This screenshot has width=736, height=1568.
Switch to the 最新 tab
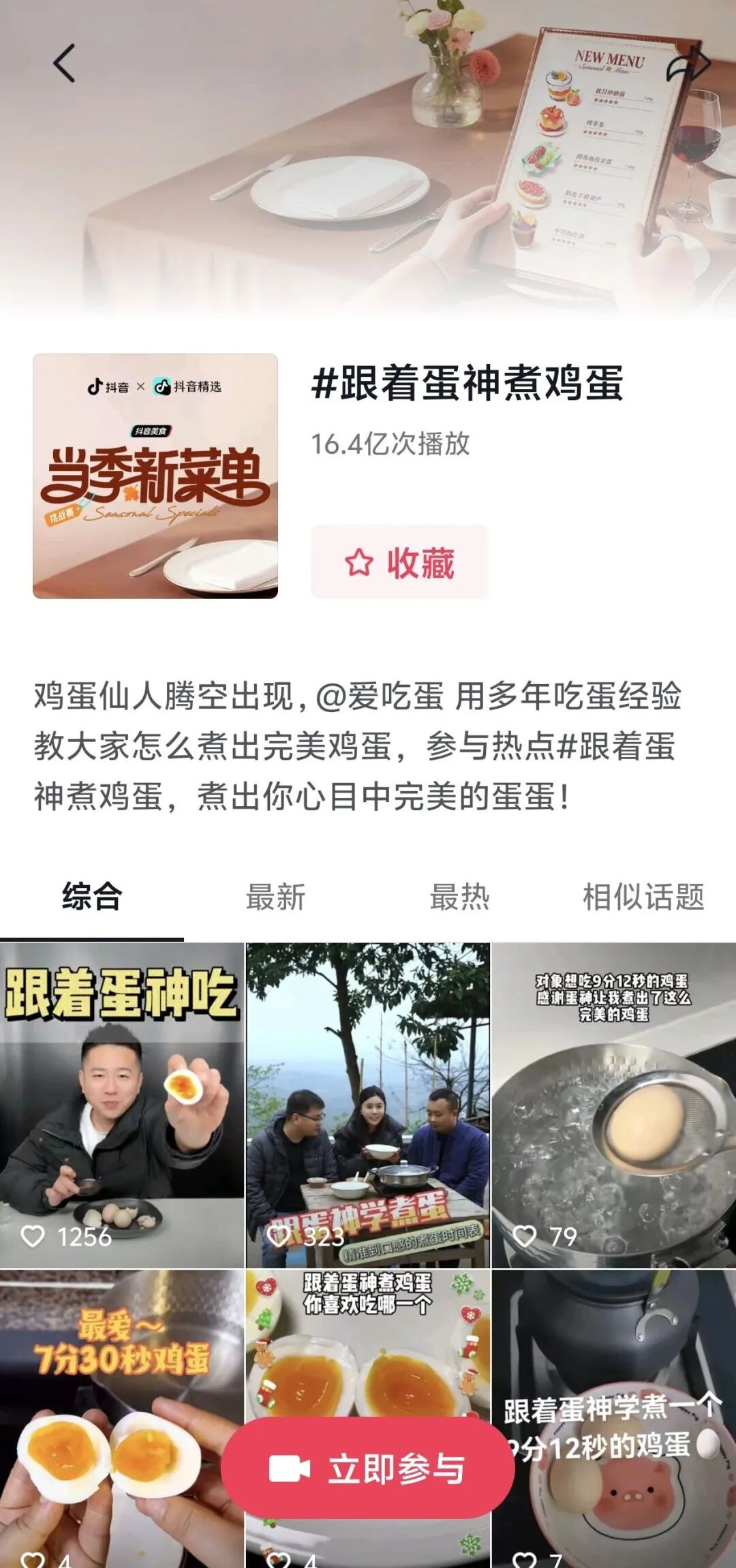(275, 896)
